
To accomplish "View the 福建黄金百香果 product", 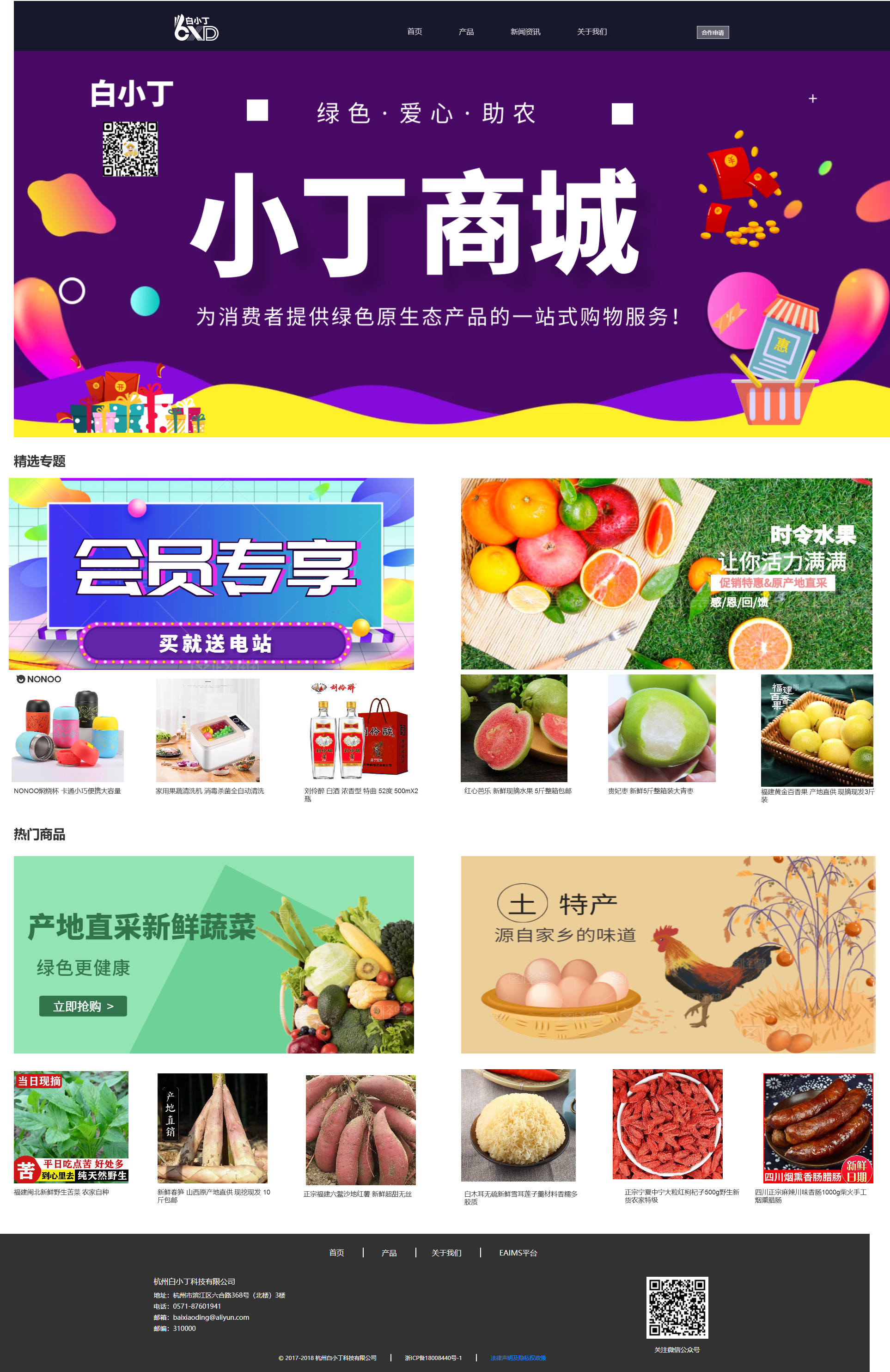I will (x=816, y=729).
